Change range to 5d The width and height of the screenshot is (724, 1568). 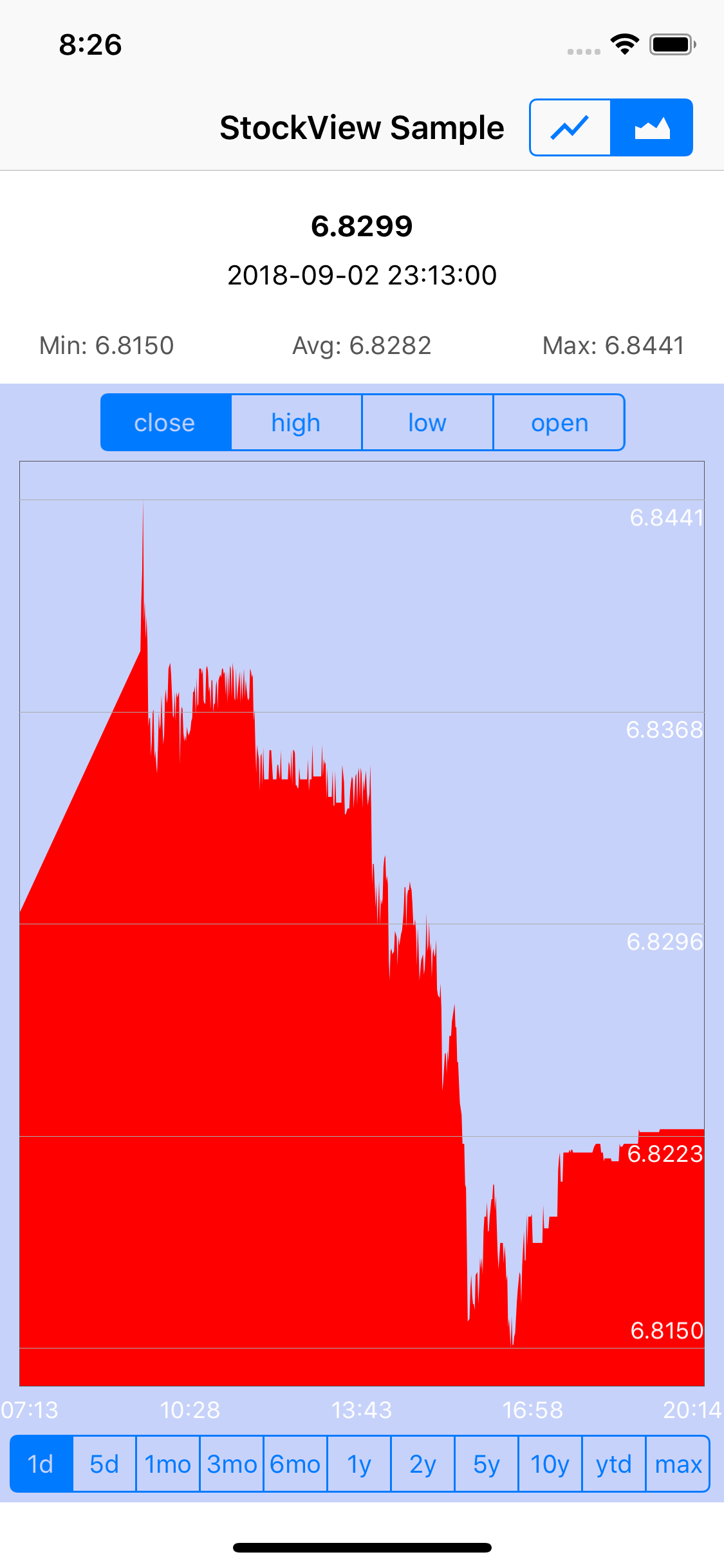[x=104, y=1464]
